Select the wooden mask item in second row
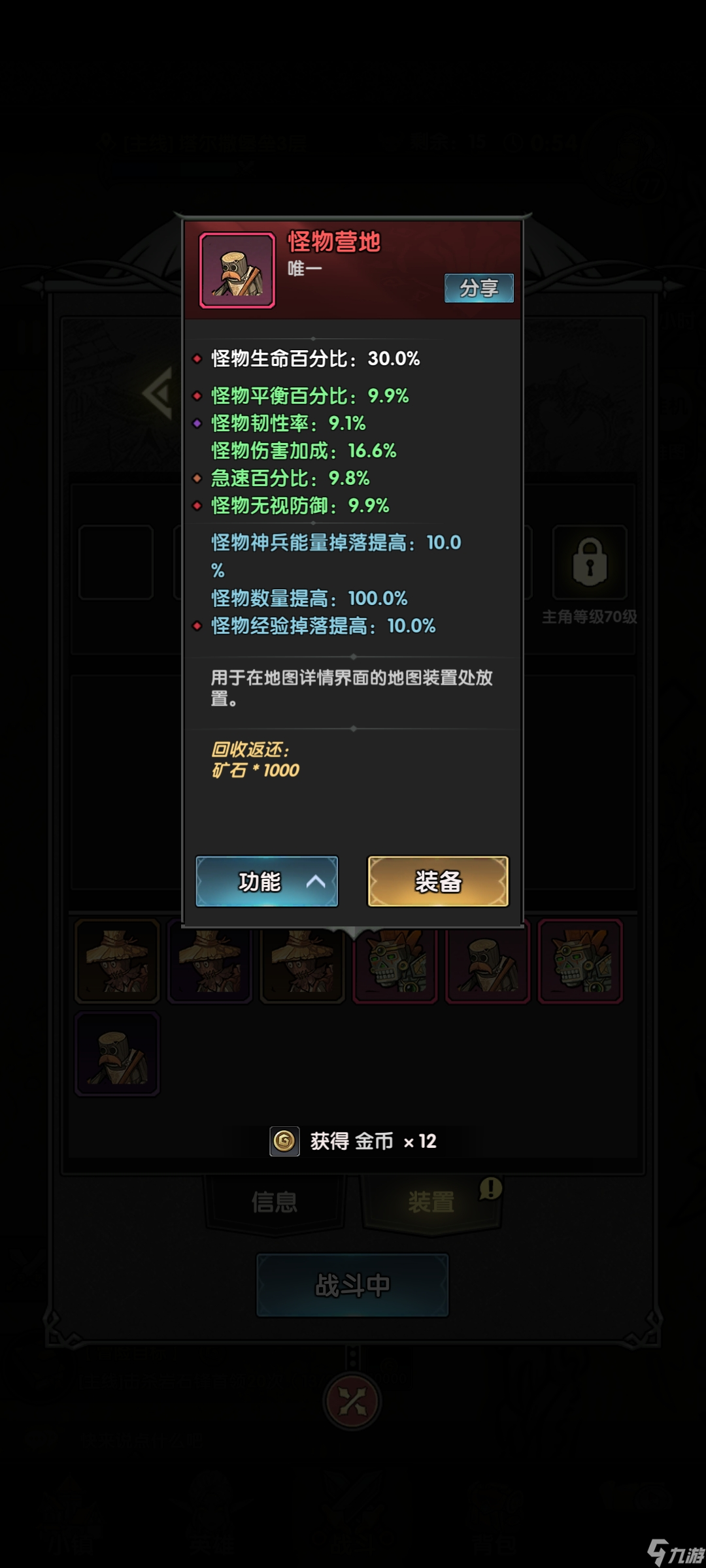706x1568 pixels. coord(118,1054)
